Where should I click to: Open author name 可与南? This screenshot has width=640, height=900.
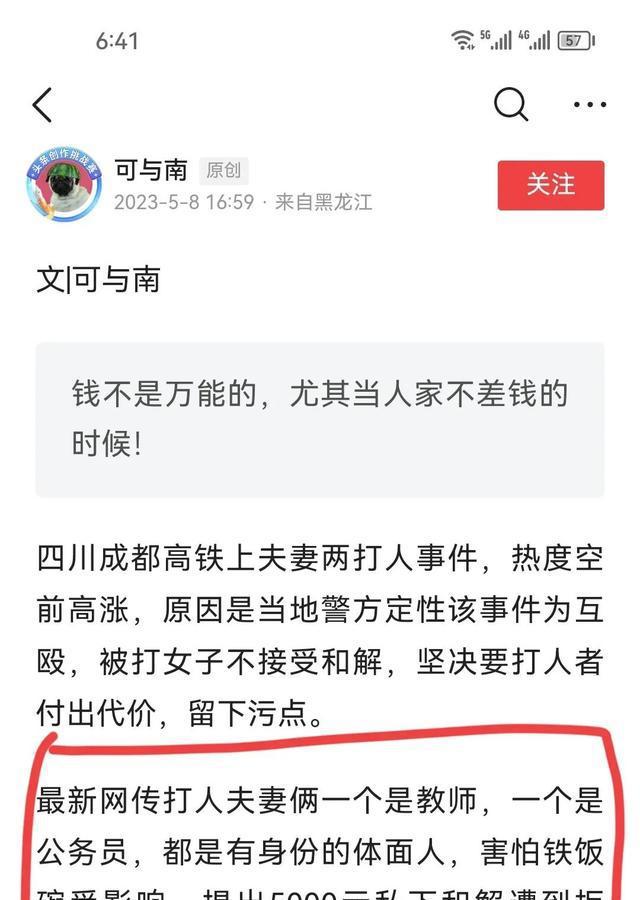pos(151,170)
